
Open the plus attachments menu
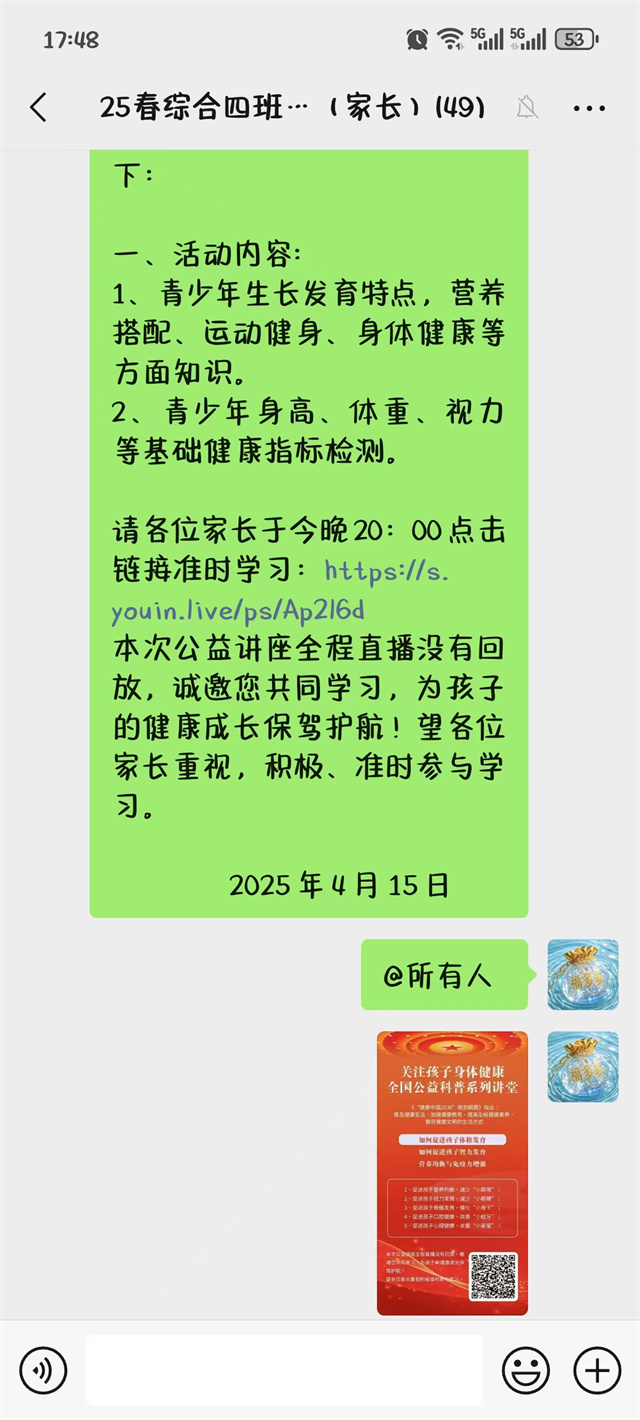597,1370
